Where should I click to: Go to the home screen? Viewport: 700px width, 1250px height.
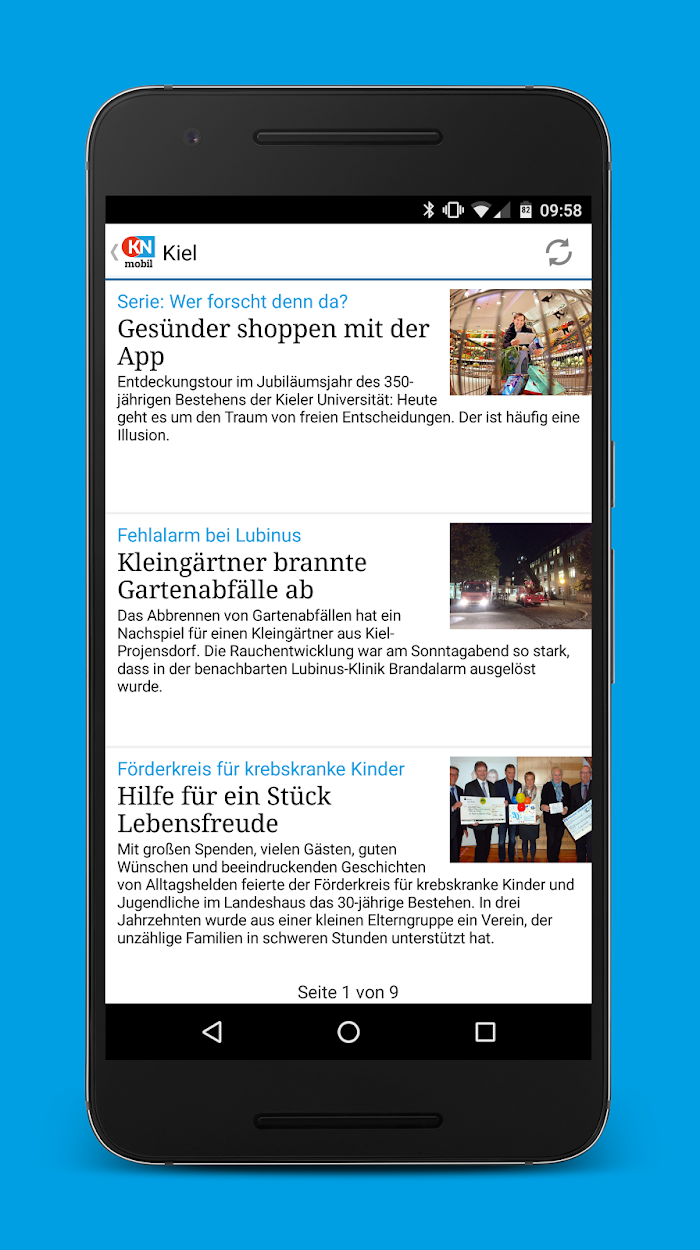tap(348, 1032)
